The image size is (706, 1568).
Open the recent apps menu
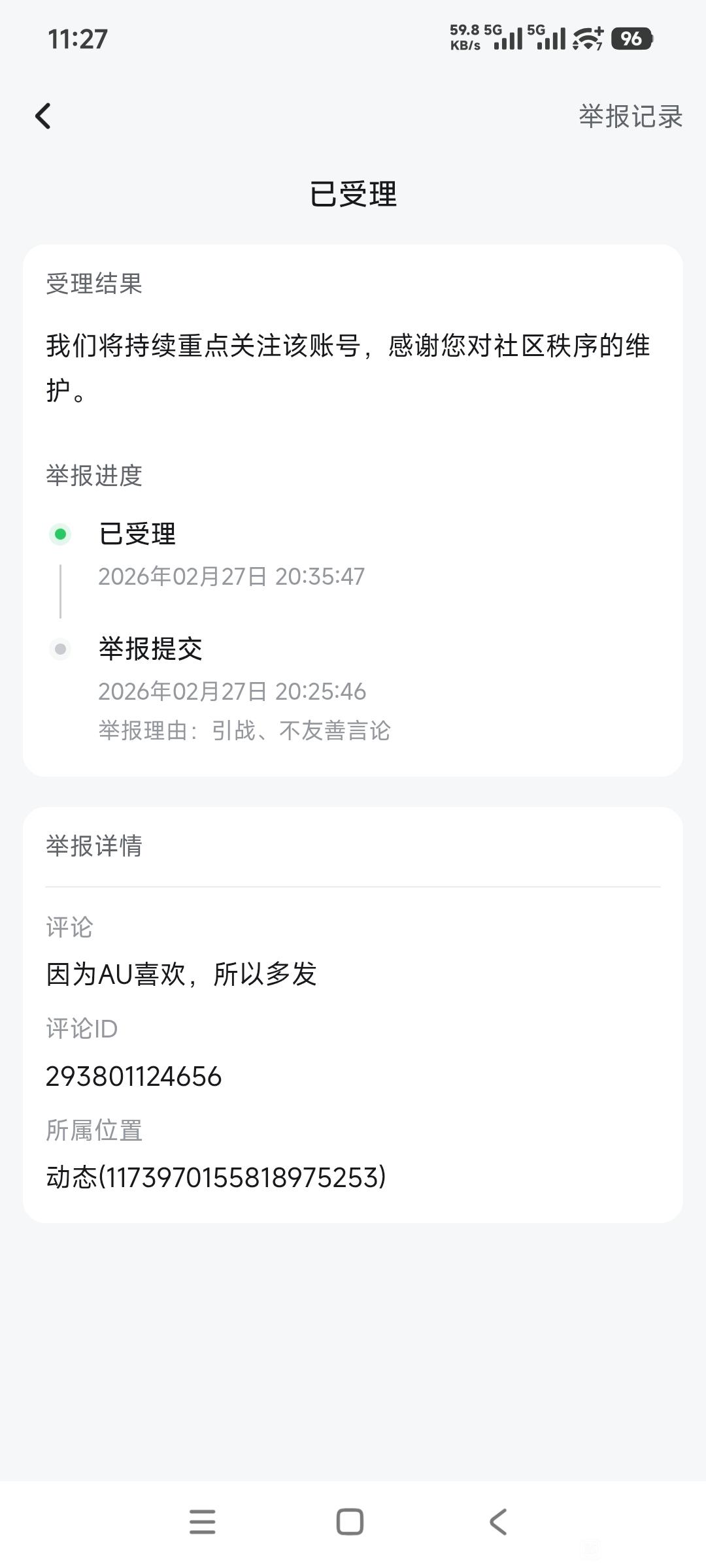pos(202,1522)
